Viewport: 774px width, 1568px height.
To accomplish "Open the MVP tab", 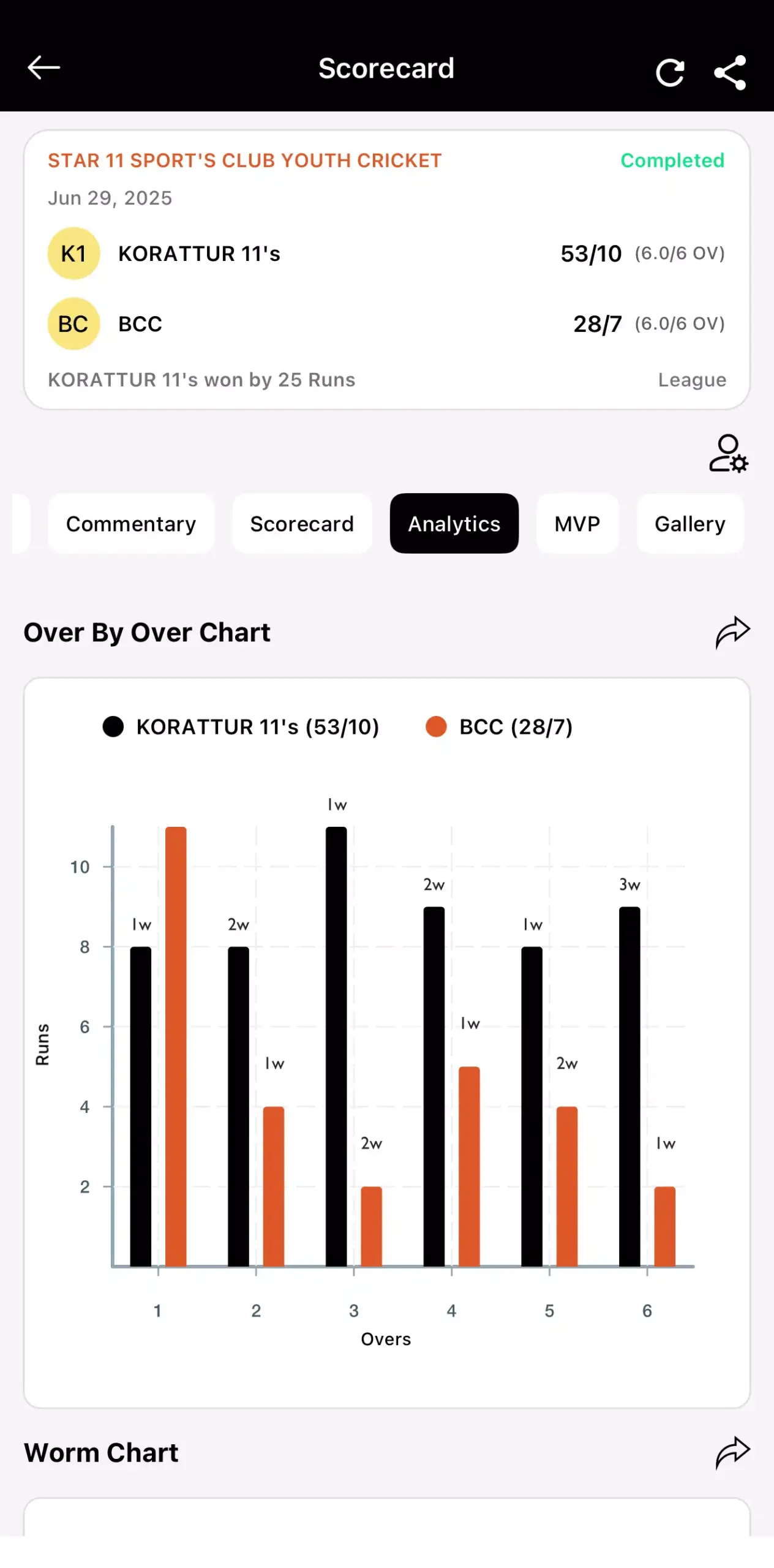I will tap(577, 524).
